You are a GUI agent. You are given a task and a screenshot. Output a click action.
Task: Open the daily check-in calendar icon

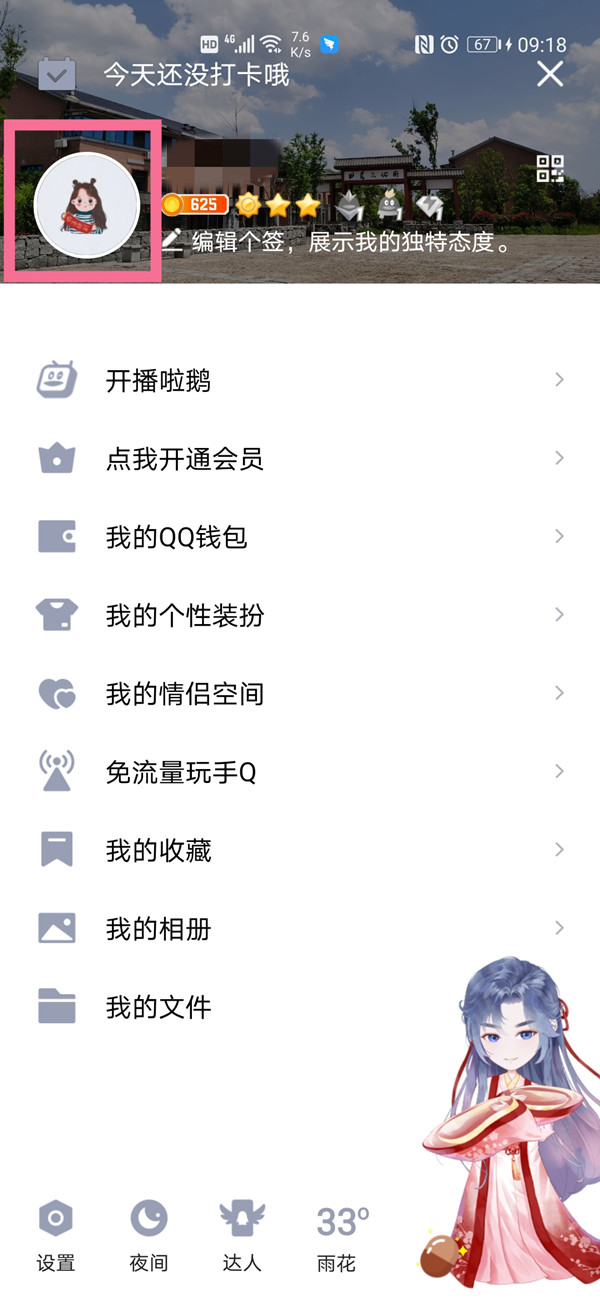[57, 75]
